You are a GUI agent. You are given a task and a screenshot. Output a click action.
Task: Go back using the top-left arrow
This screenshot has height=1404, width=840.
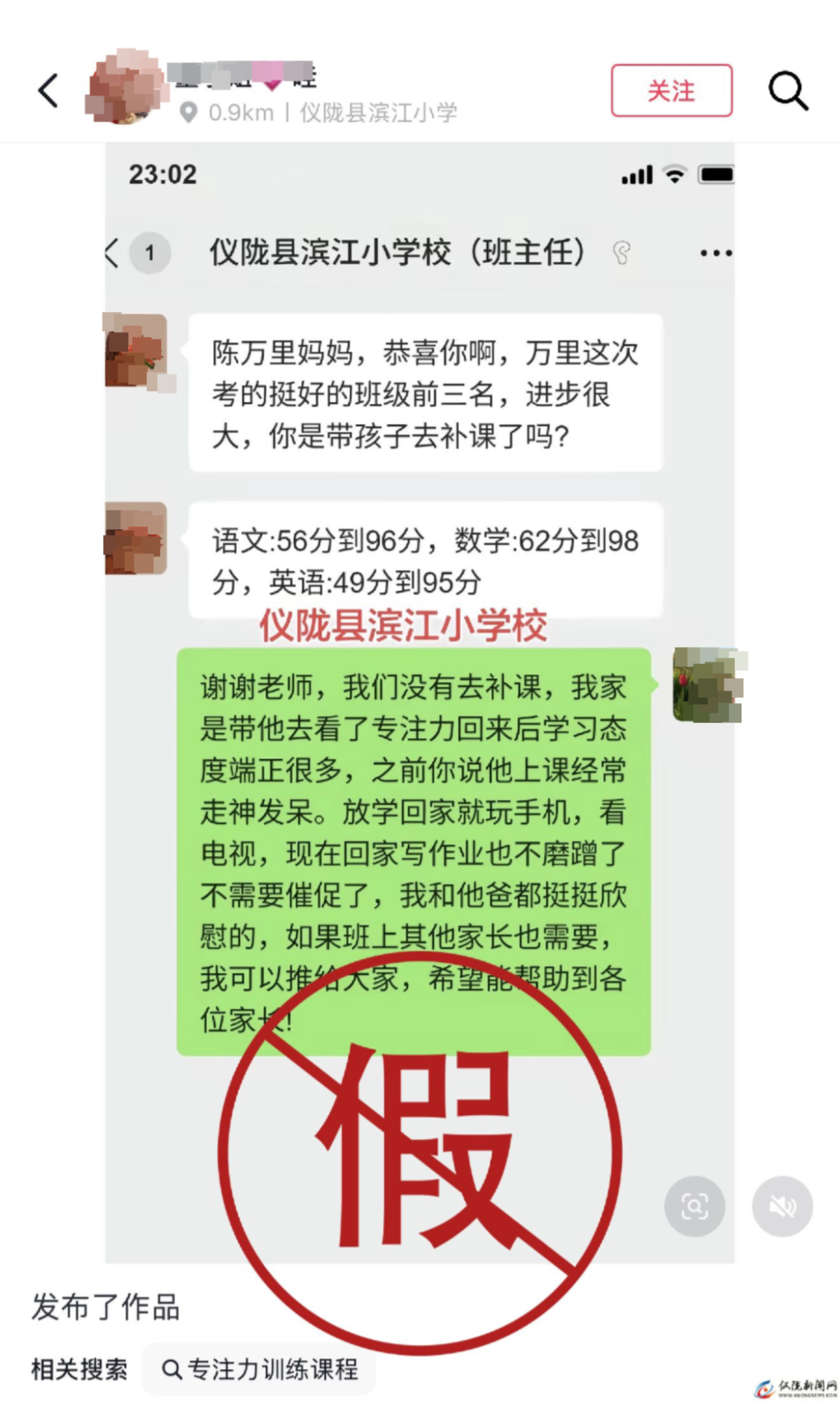click(x=48, y=90)
